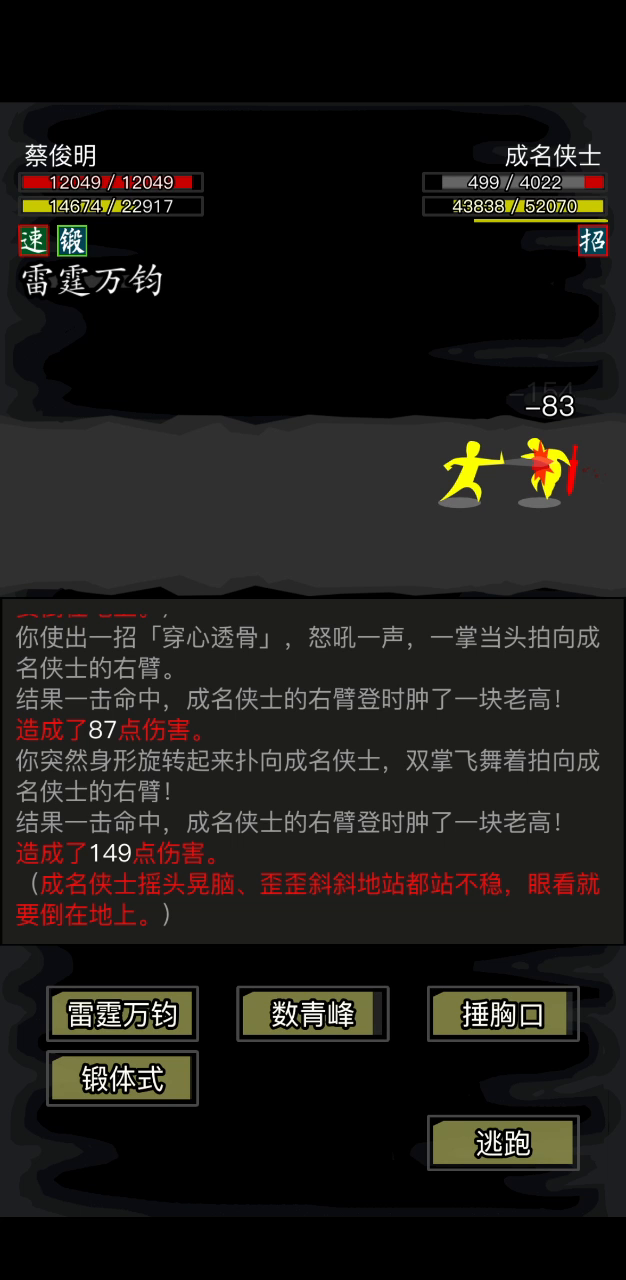Viewport: 626px width, 1280px height.
Task: Attack with the 捶胸口 move
Action: (x=503, y=1014)
